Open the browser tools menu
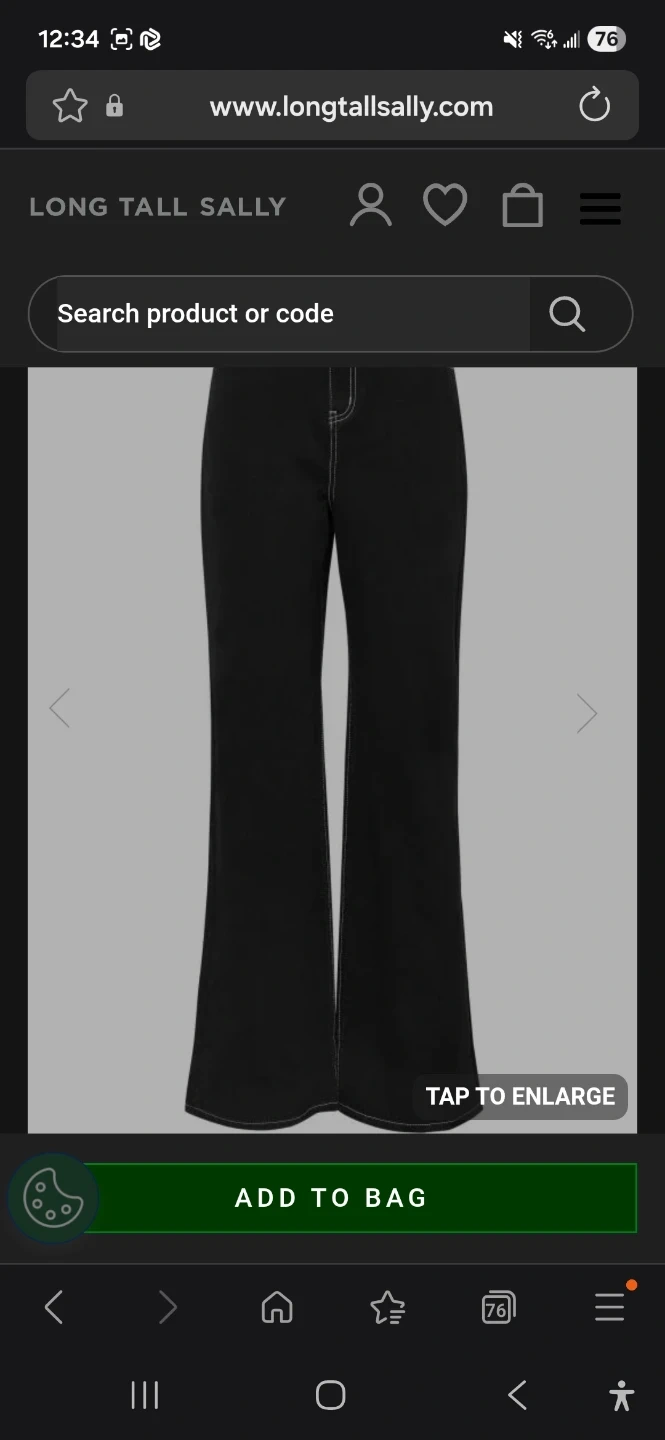665x1440 pixels. (609, 1307)
